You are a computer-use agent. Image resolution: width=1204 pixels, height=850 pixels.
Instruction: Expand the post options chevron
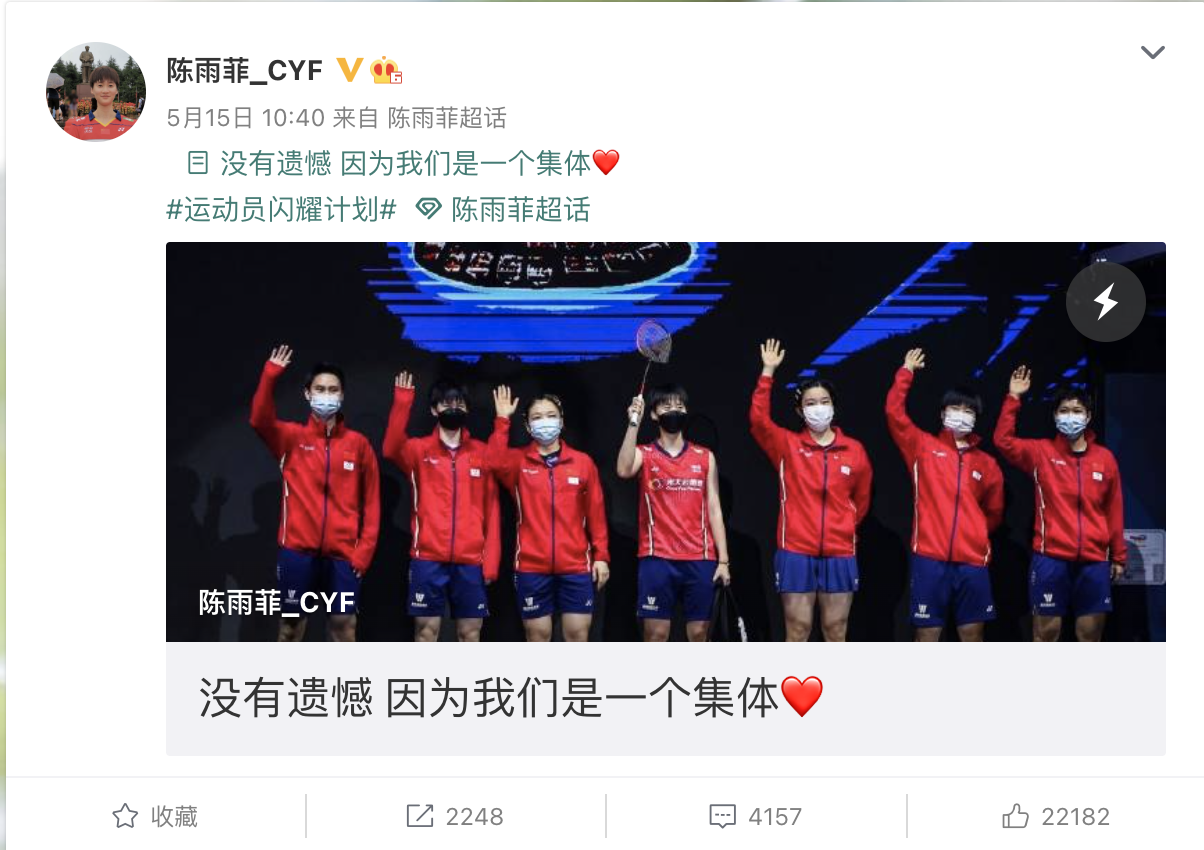(1153, 52)
